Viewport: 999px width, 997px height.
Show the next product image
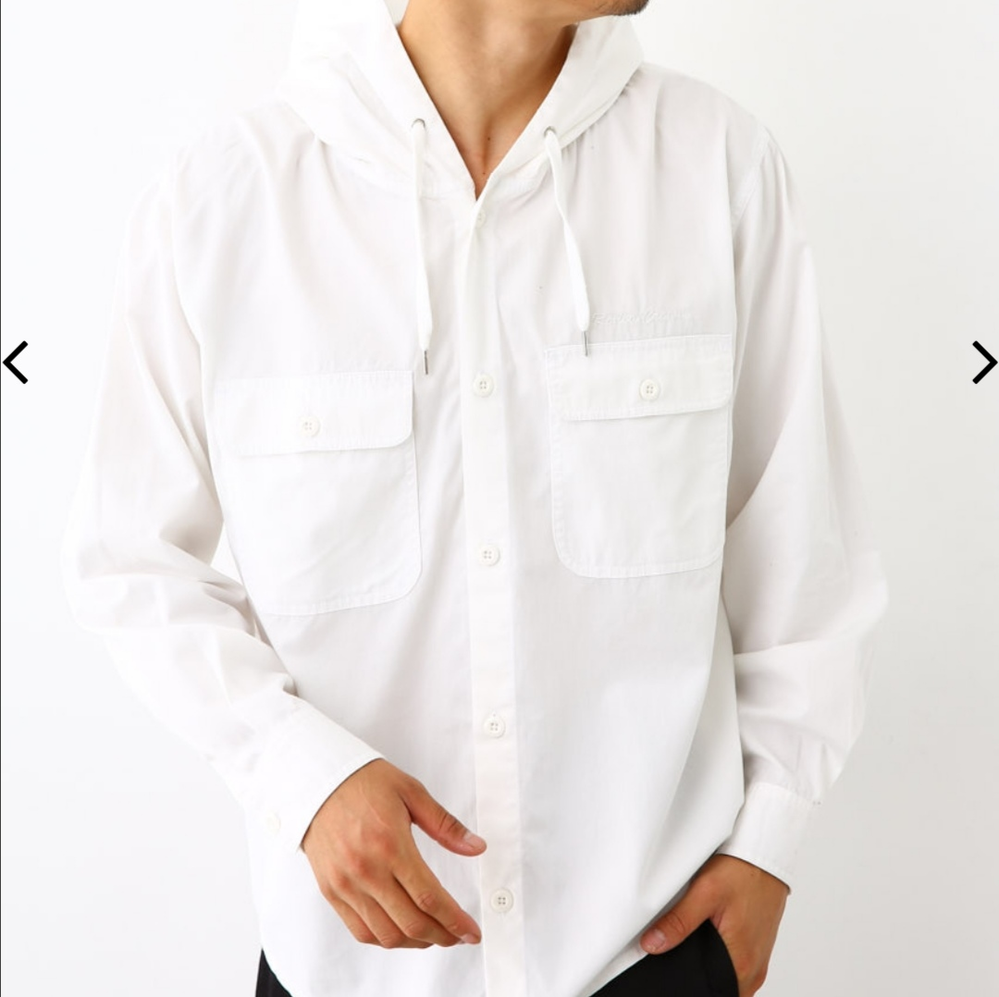983,362
